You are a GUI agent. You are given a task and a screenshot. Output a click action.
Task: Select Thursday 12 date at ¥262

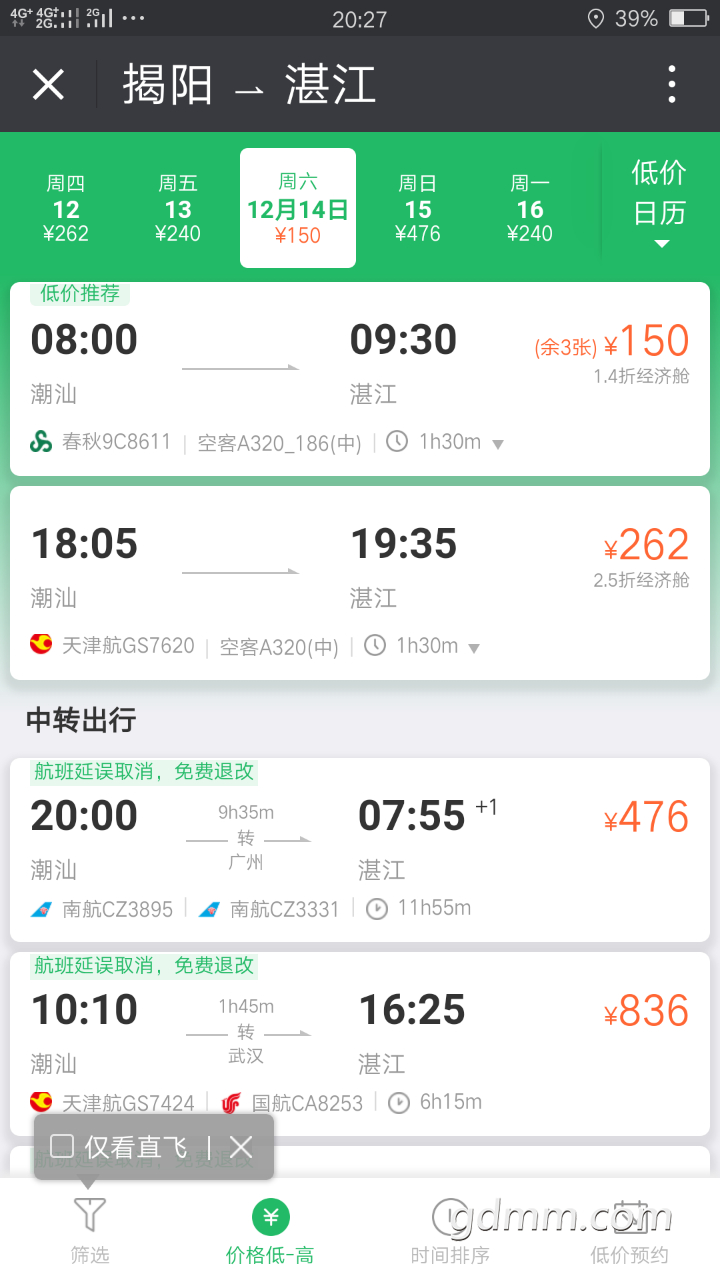[66, 209]
